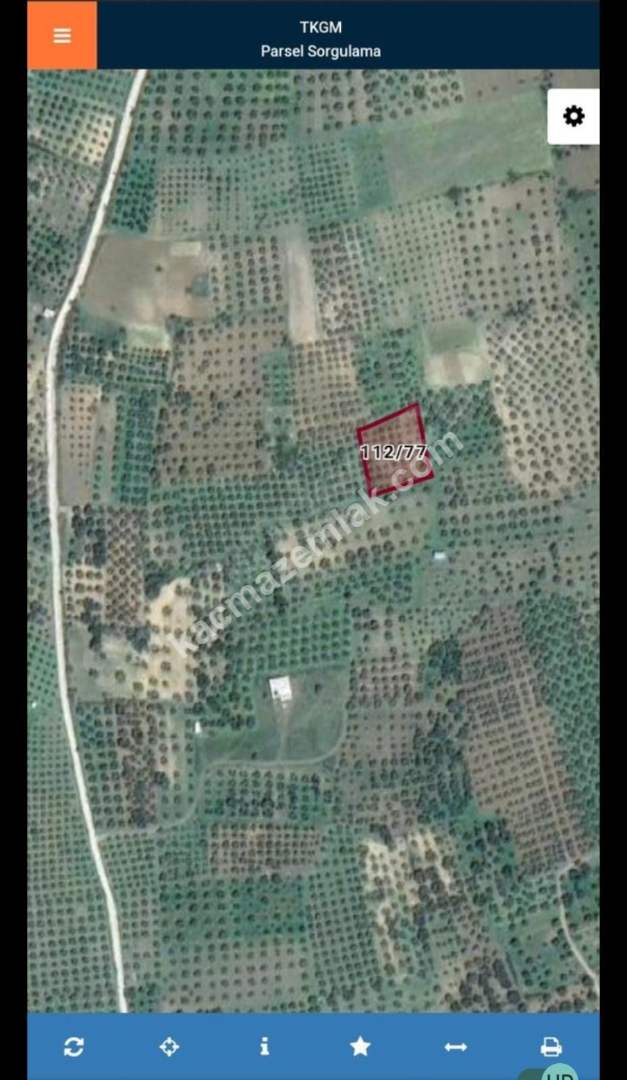Open the orange hamburger menu
Screen dimensions: 627x1080
click(62, 35)
